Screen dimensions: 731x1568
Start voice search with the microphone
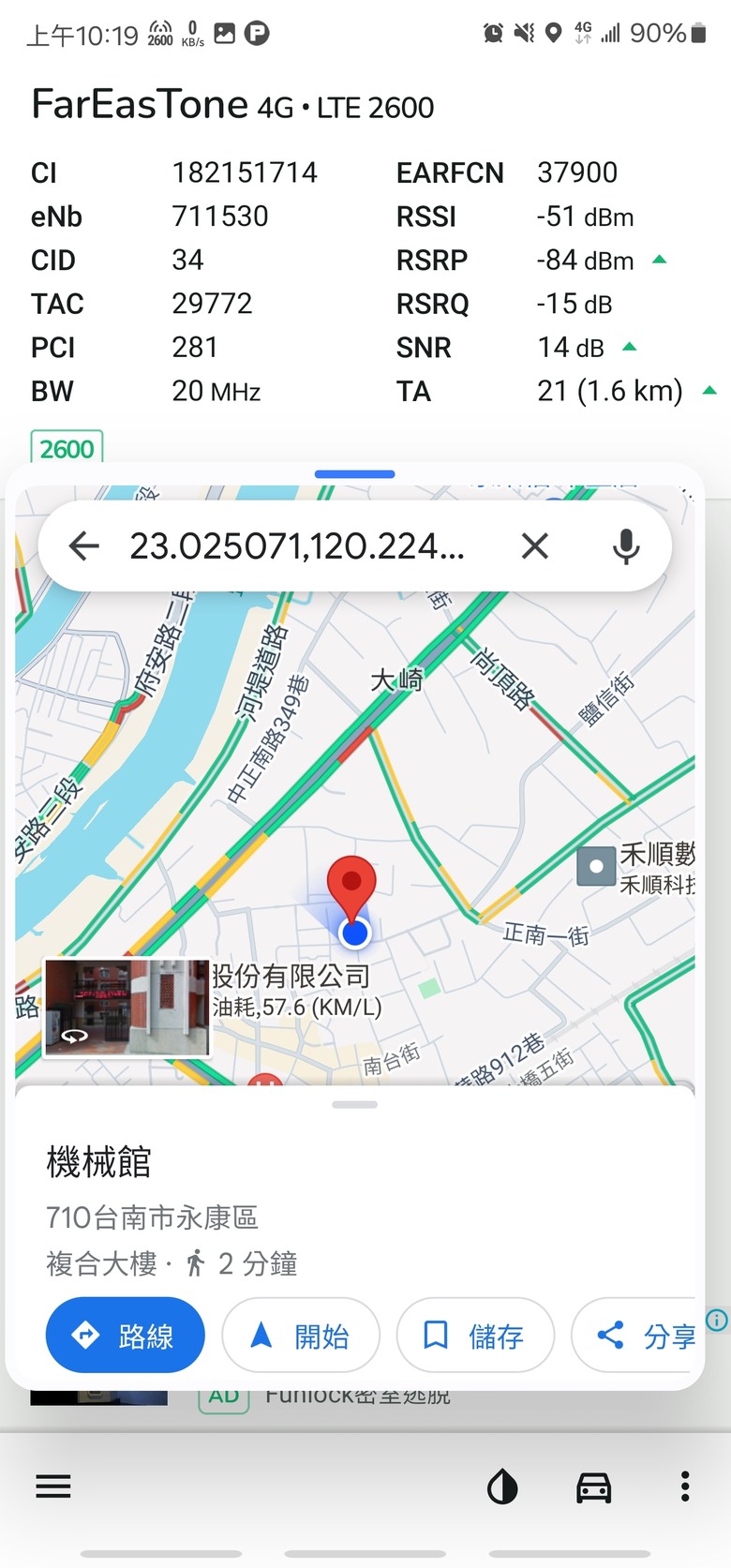(x=625, y=545)
